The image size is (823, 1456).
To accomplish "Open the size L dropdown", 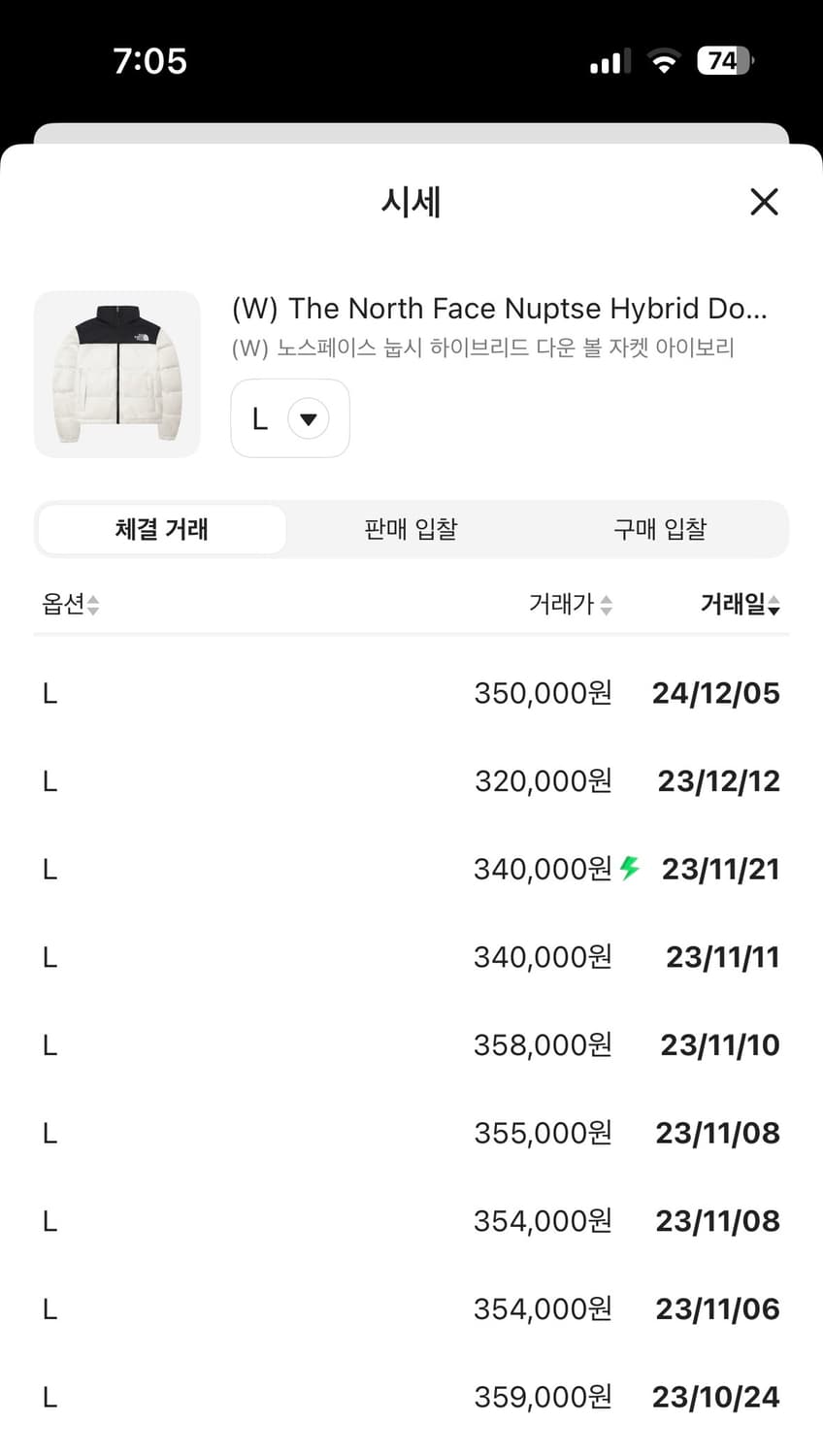I will pyautogui.click(x=289, y=418).
